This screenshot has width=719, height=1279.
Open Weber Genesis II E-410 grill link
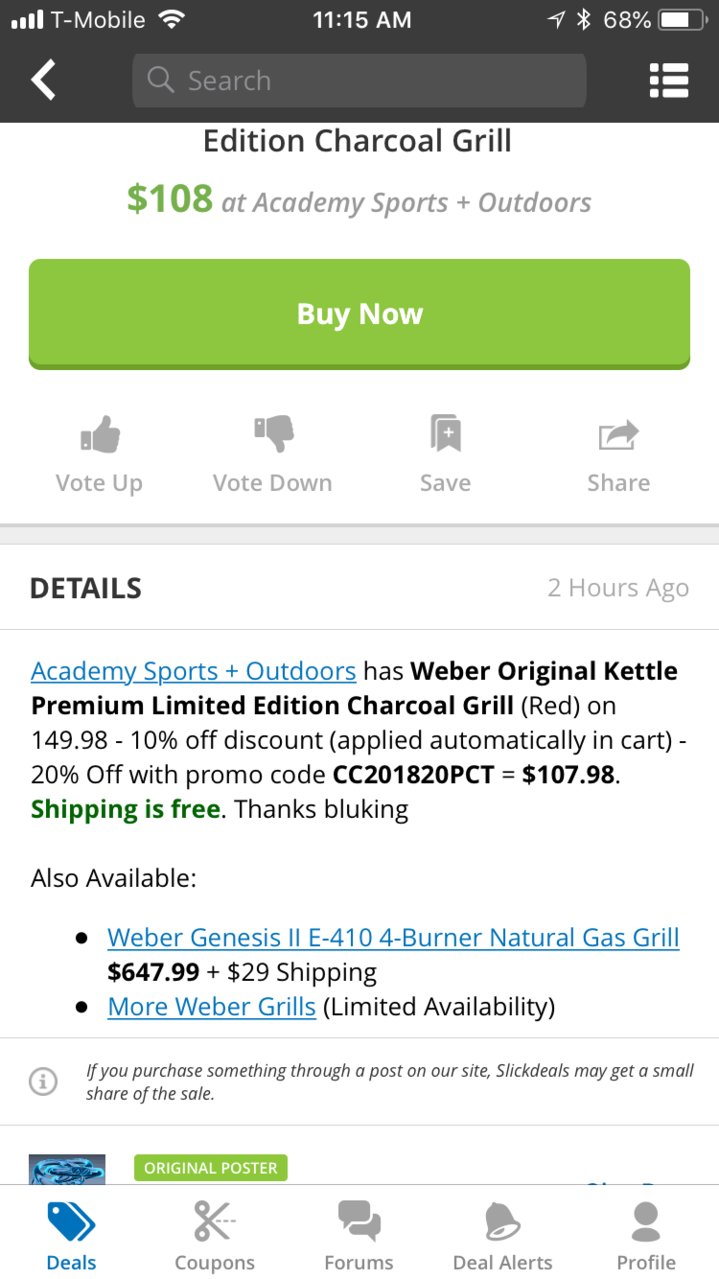[393, 938]
